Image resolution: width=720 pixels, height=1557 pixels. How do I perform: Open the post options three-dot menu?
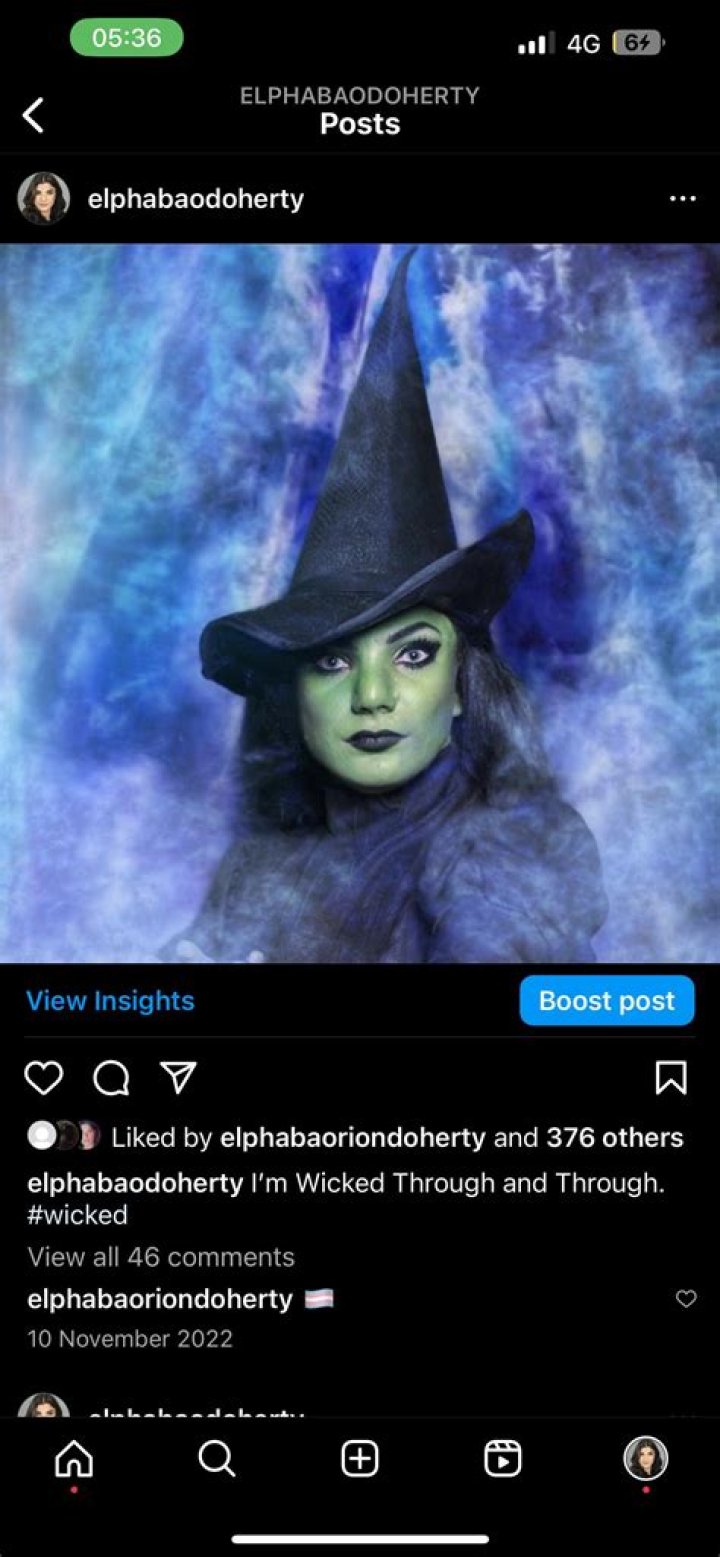click(682, 198)
